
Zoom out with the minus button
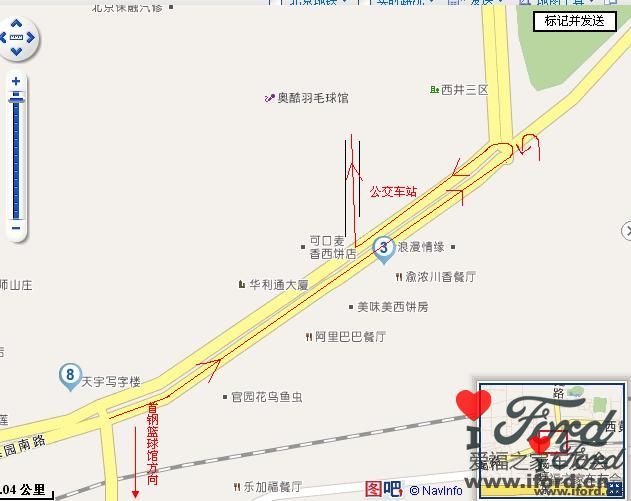[x=16, y=229]
